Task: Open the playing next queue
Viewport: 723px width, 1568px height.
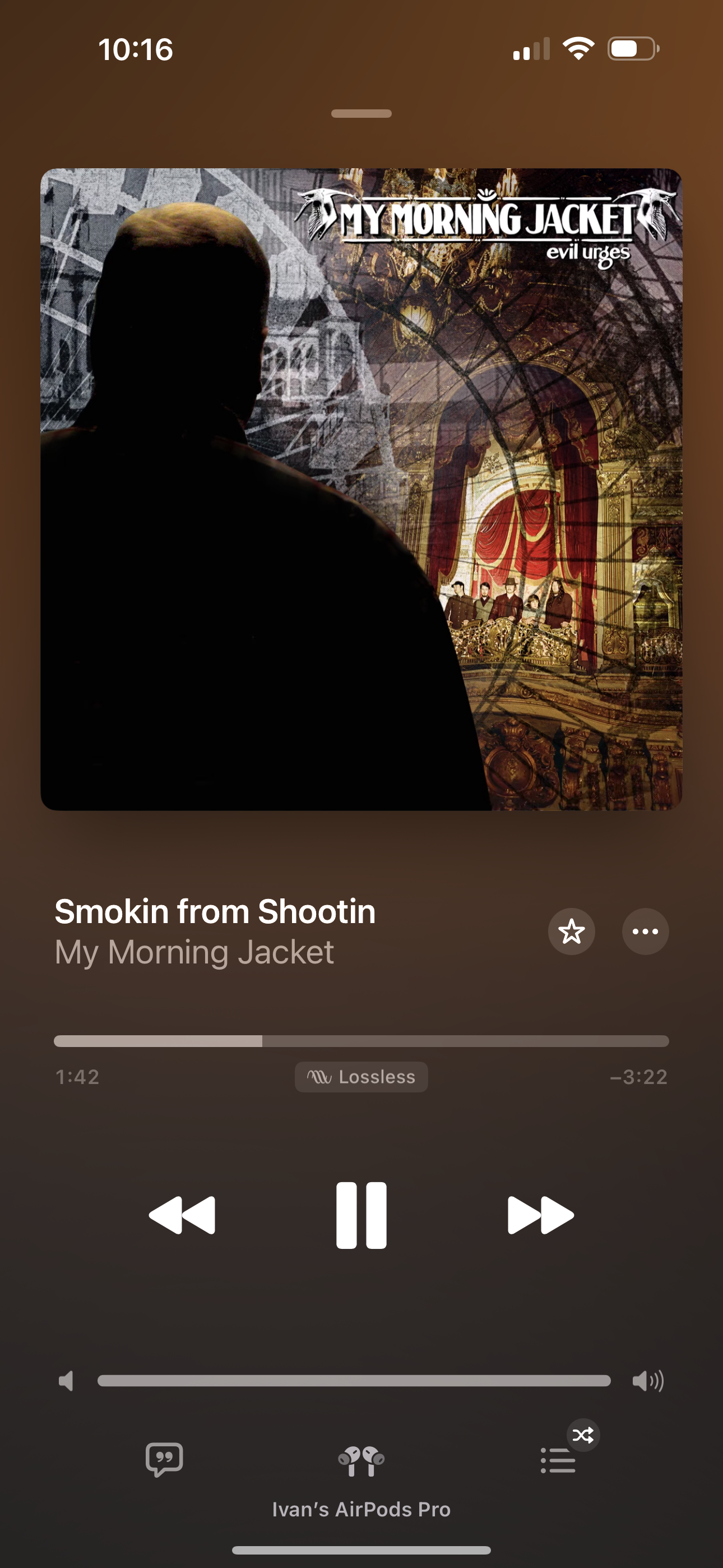Action: (558, 1460)
